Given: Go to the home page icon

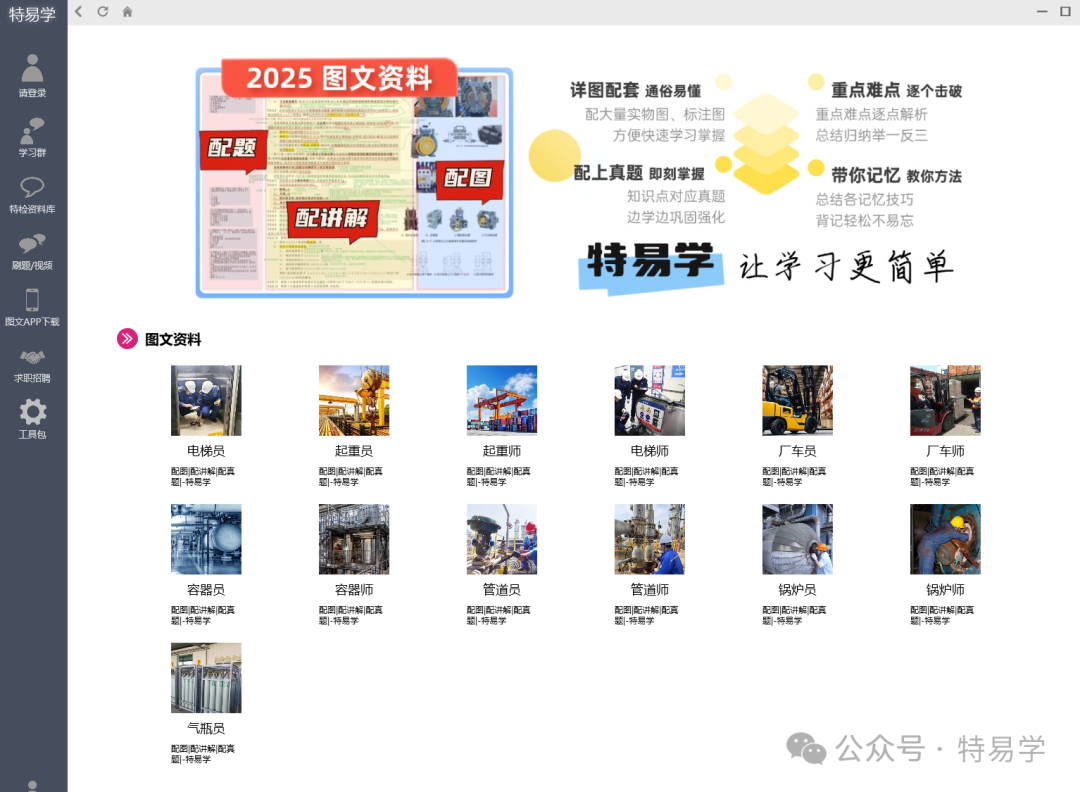Looking at the screenshot, I should (x=127, y=11).
